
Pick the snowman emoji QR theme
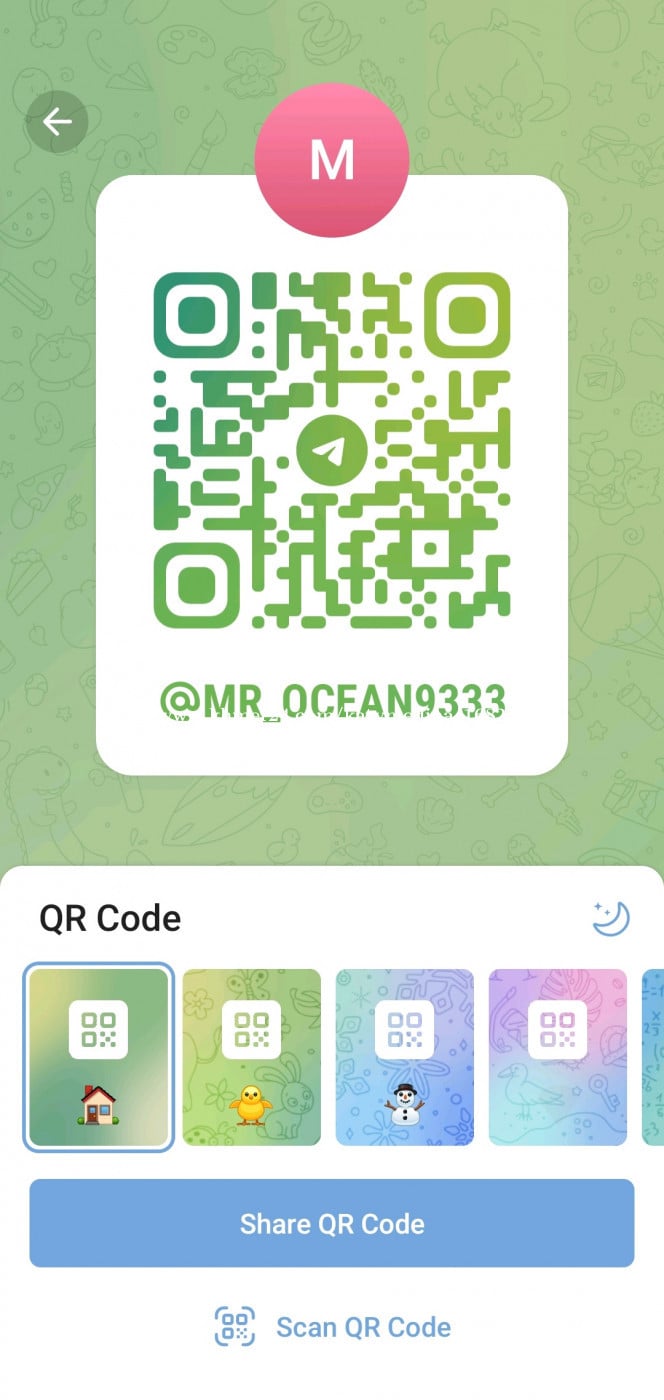[x=404, y=1057]
